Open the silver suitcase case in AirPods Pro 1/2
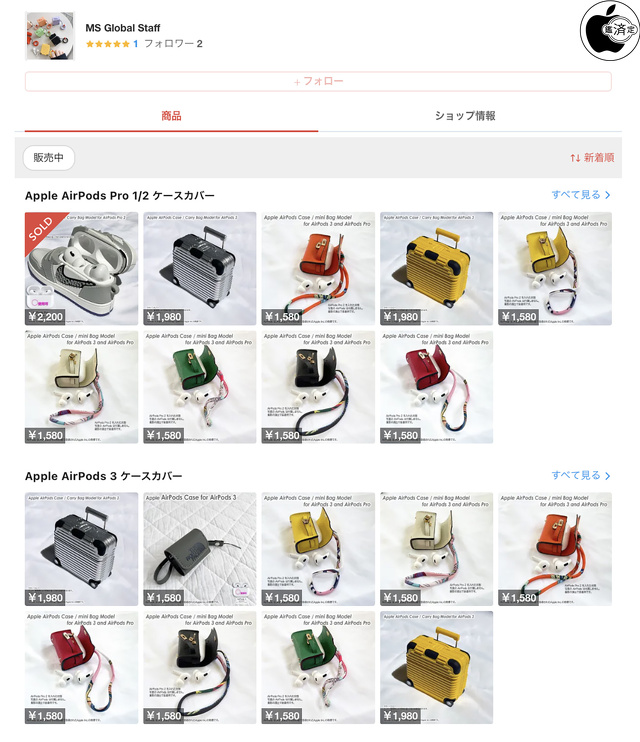 coord(200,268)
